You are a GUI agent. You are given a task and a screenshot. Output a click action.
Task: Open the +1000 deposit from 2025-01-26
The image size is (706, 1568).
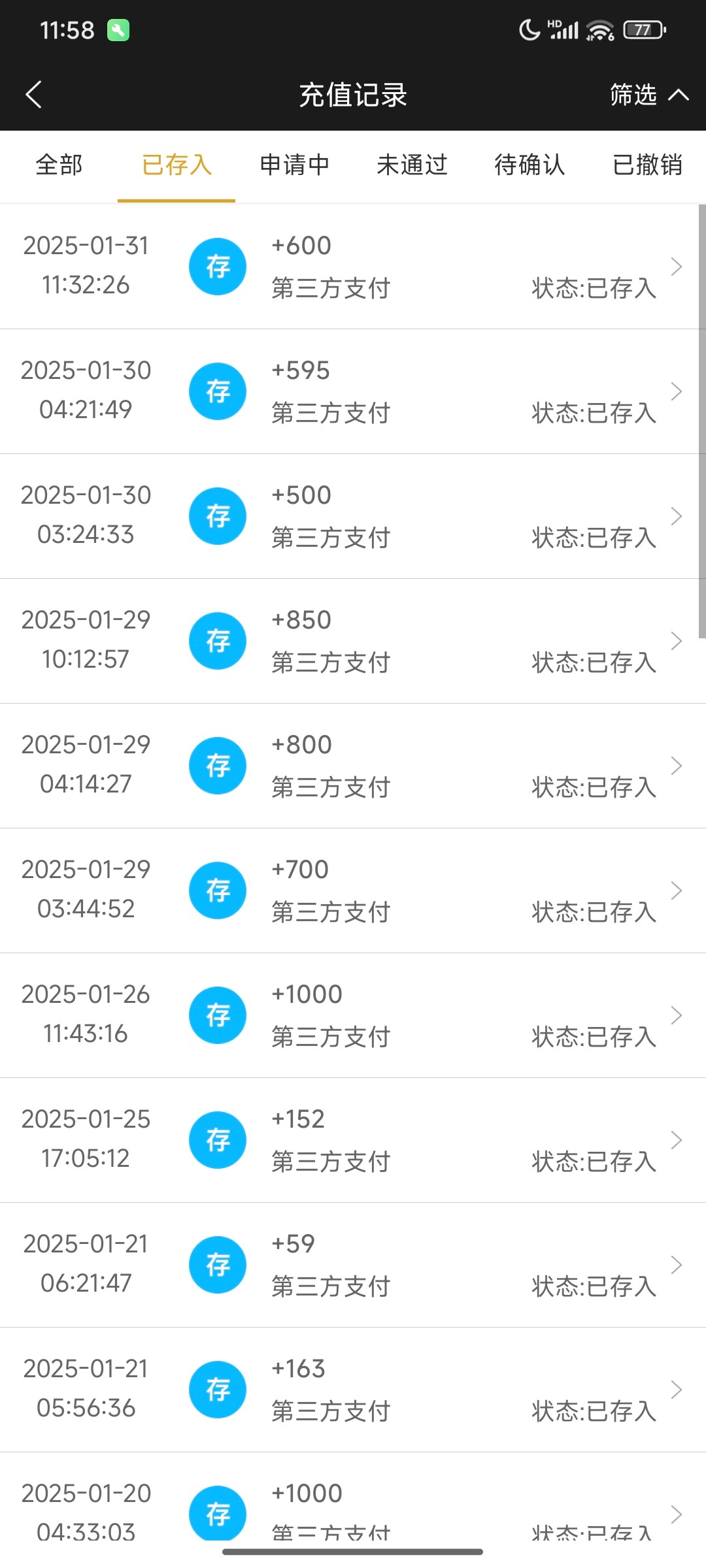point(353,1015)
